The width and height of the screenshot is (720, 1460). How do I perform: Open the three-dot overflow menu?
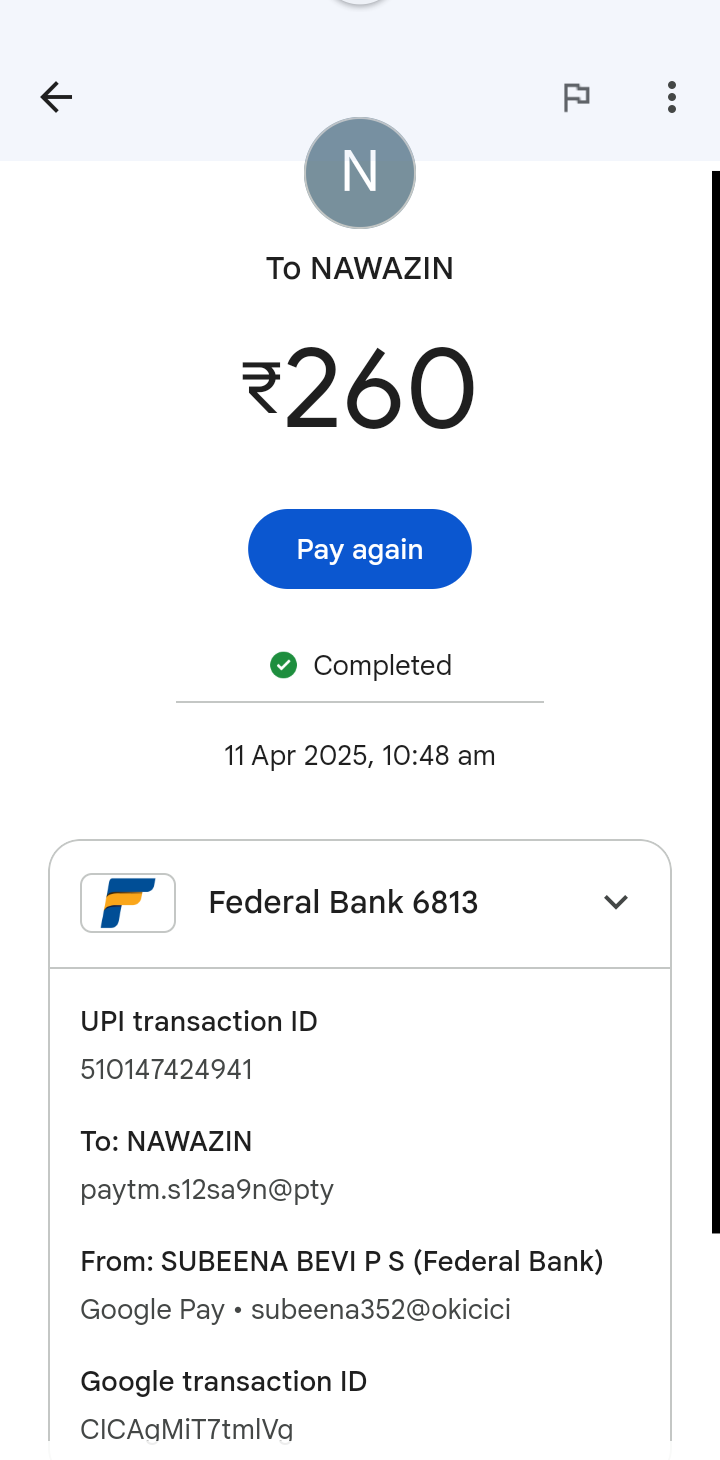point(671,97)
